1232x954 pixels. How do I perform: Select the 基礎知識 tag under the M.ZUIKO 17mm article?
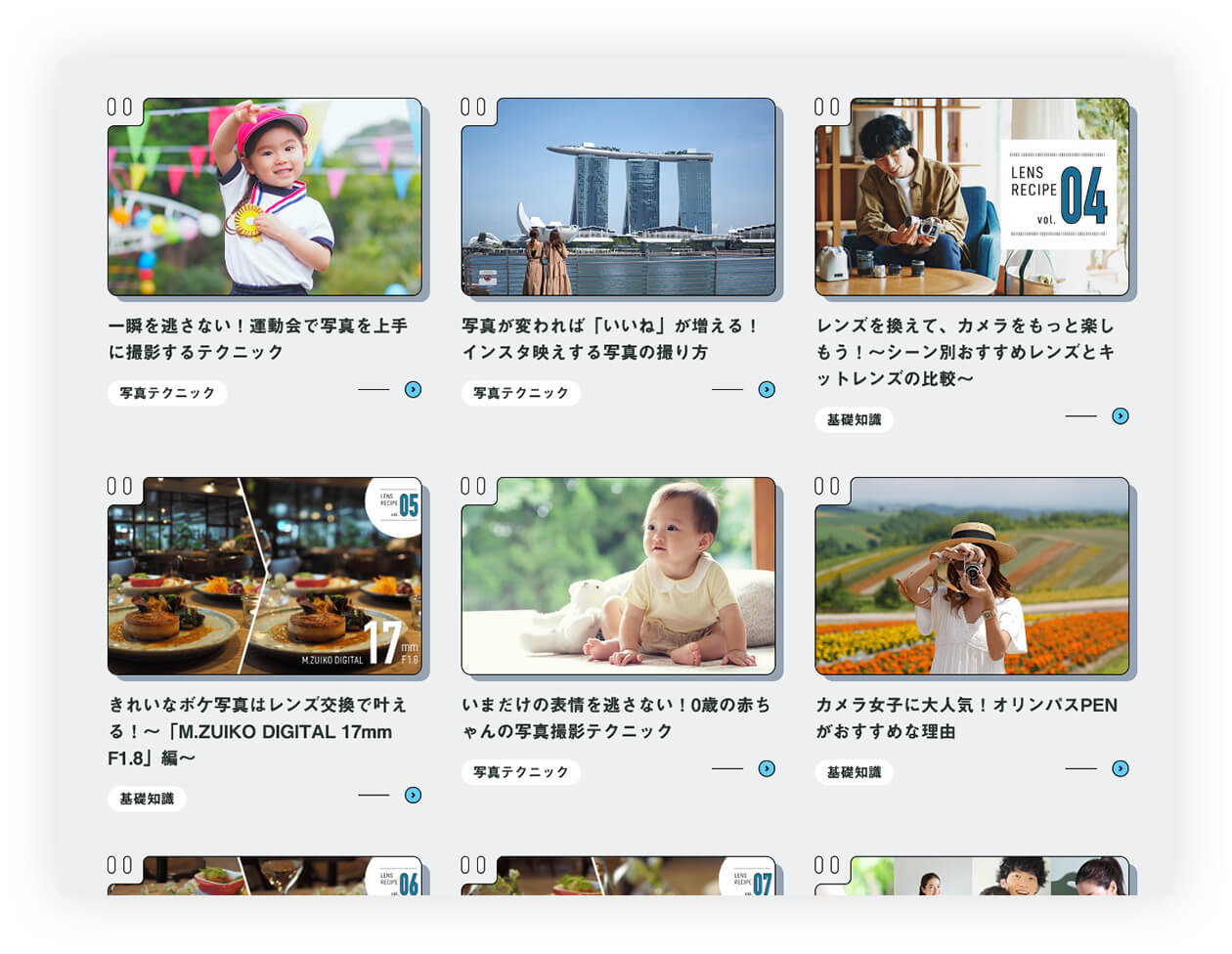click(x=147, y=799)
